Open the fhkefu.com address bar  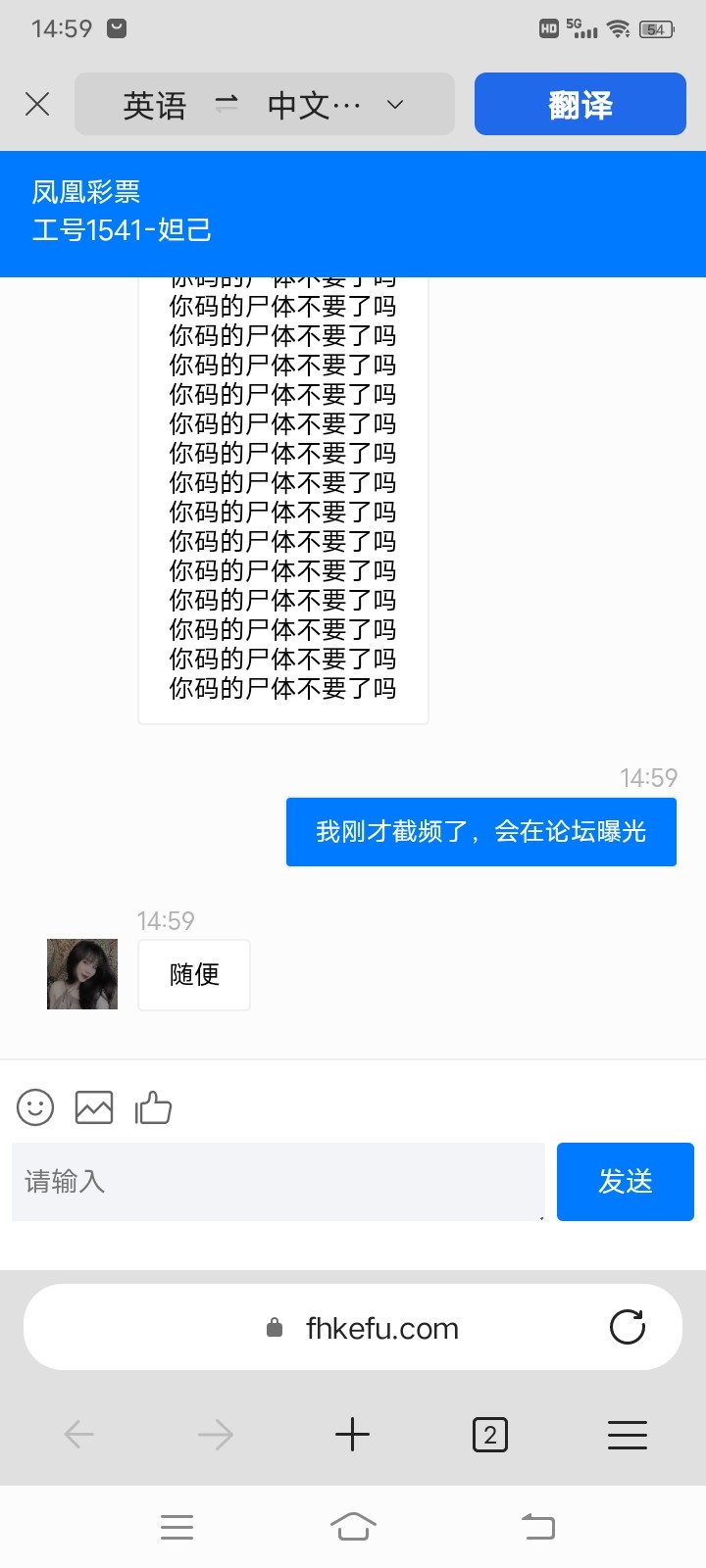point(382,1328)
